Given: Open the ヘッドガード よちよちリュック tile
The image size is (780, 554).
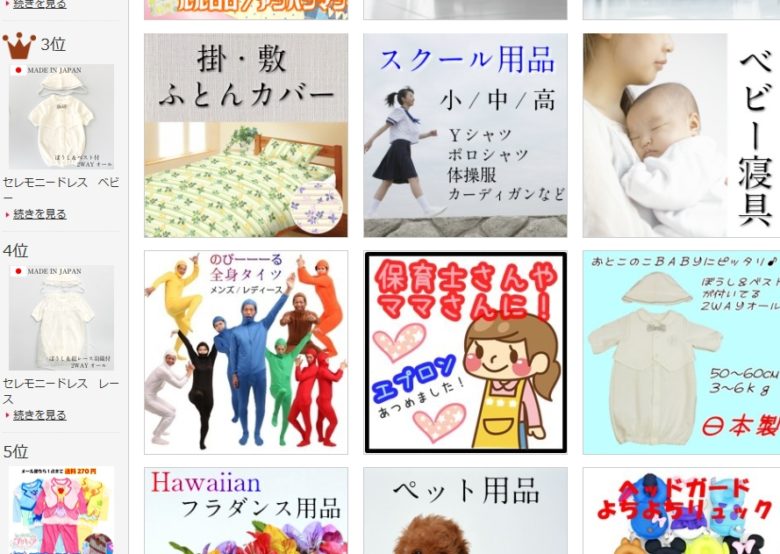Looking at the screenshot, I should (x=680, y=510).
